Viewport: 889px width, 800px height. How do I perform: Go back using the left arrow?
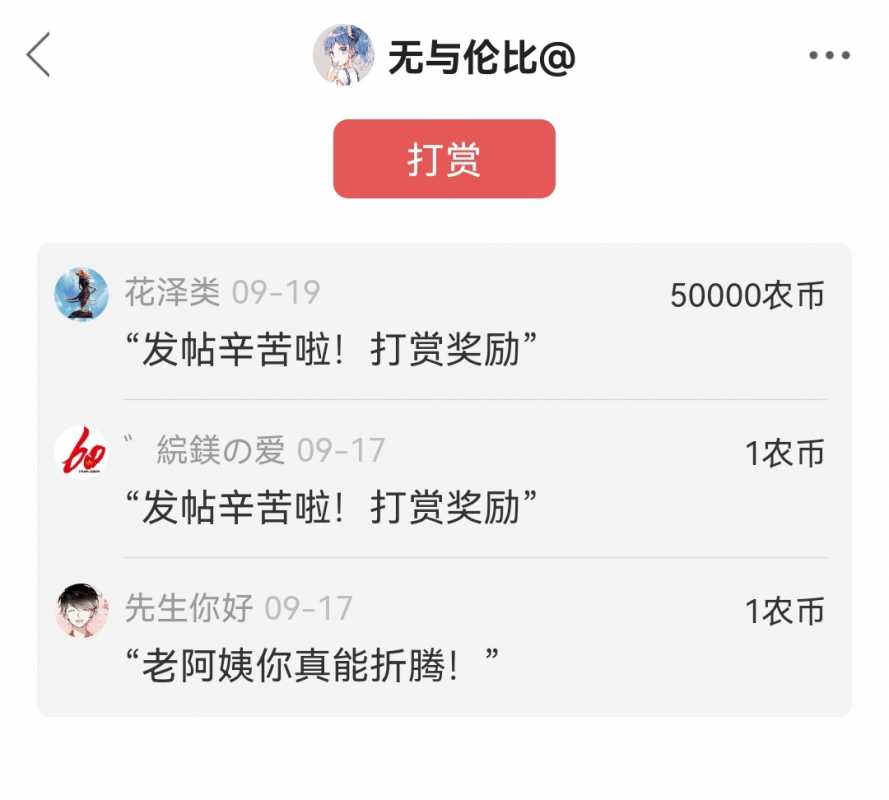38,55
